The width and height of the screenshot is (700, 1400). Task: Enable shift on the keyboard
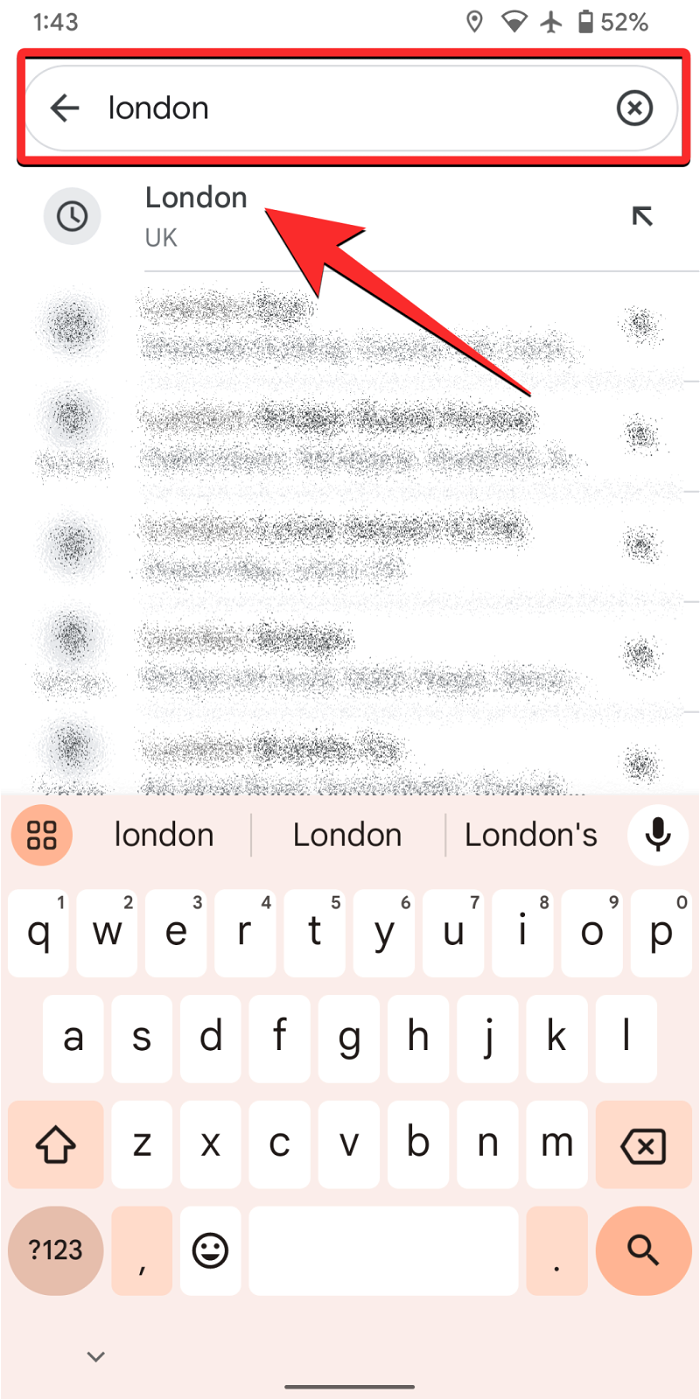(56, 1144)
